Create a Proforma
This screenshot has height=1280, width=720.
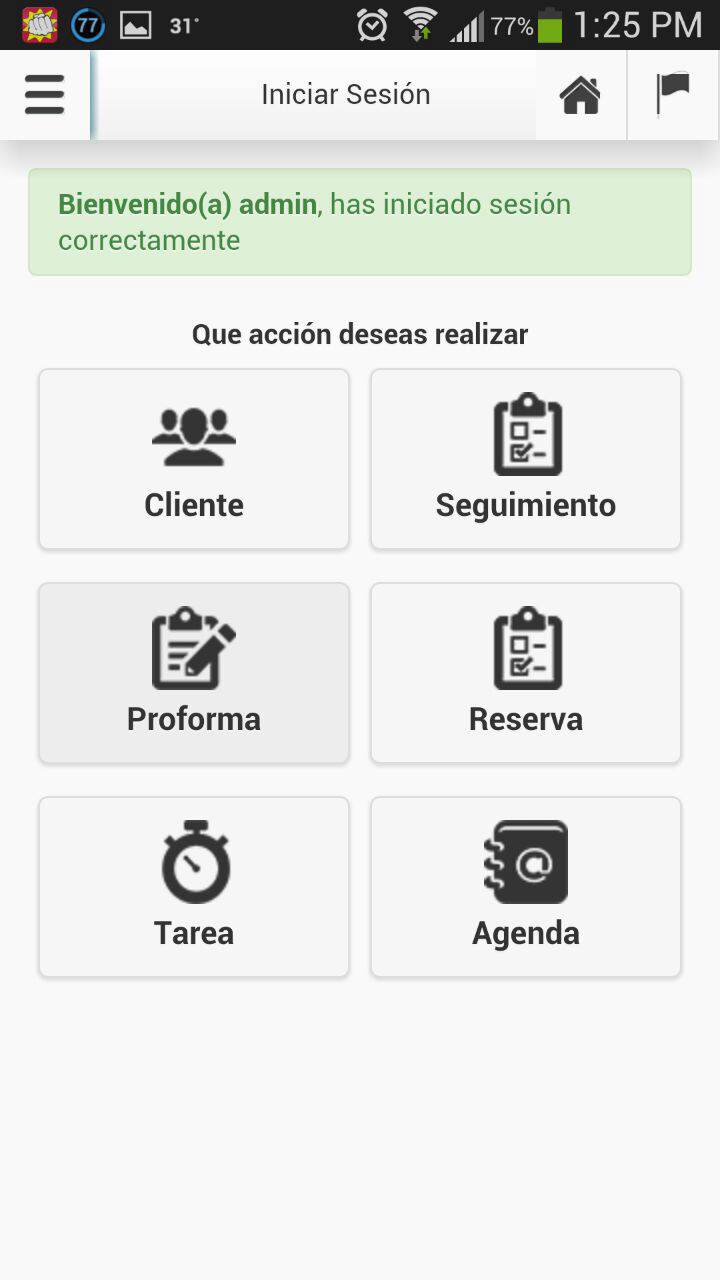194,673
